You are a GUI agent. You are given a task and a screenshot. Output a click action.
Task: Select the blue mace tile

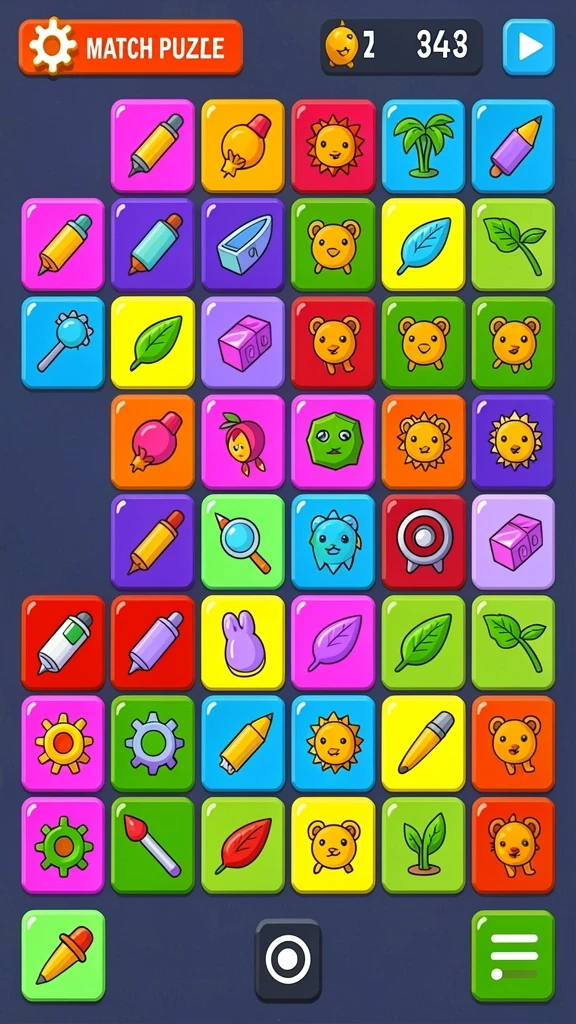63,342
